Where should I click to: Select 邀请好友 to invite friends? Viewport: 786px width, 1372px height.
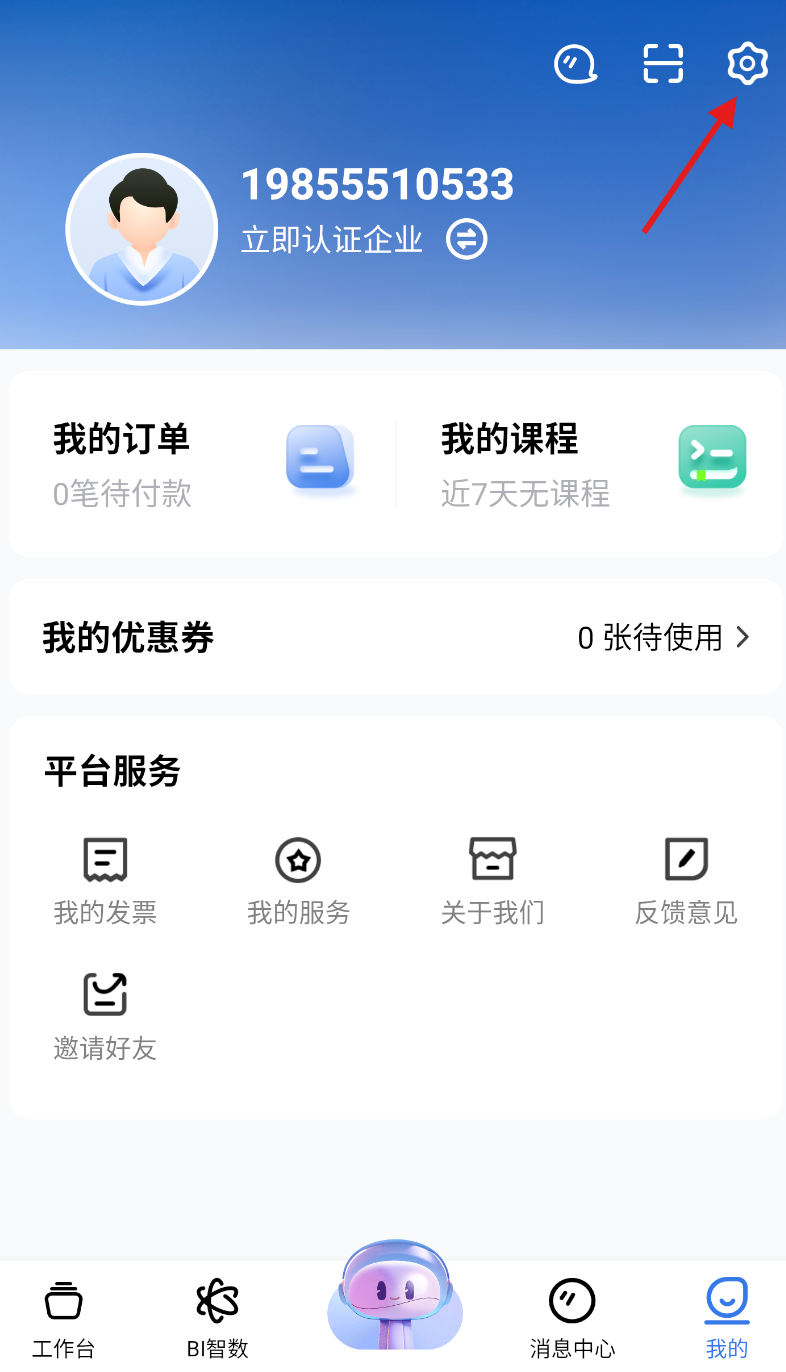coord(105,1016)
